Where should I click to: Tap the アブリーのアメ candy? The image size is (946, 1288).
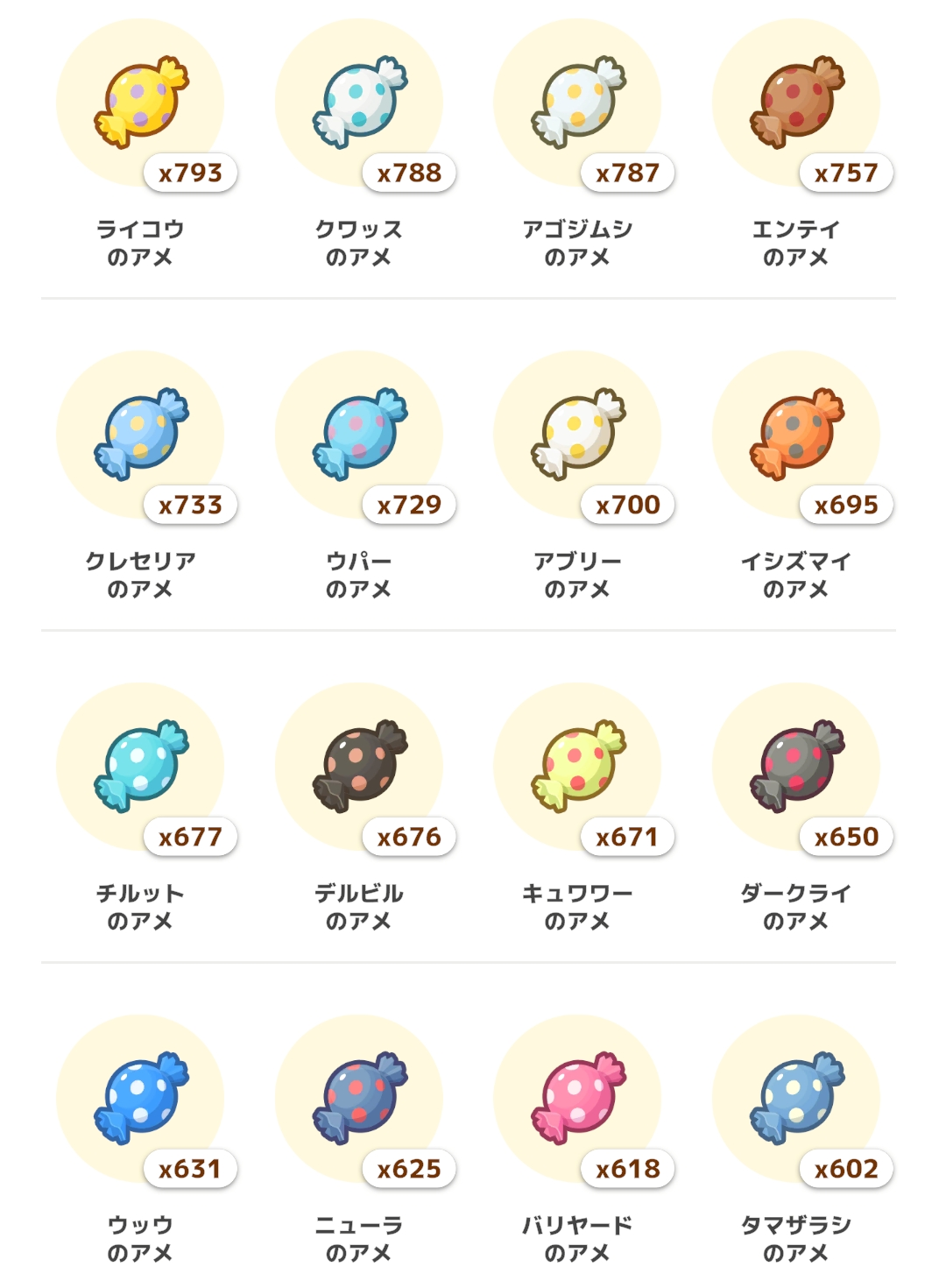(577, 435)
